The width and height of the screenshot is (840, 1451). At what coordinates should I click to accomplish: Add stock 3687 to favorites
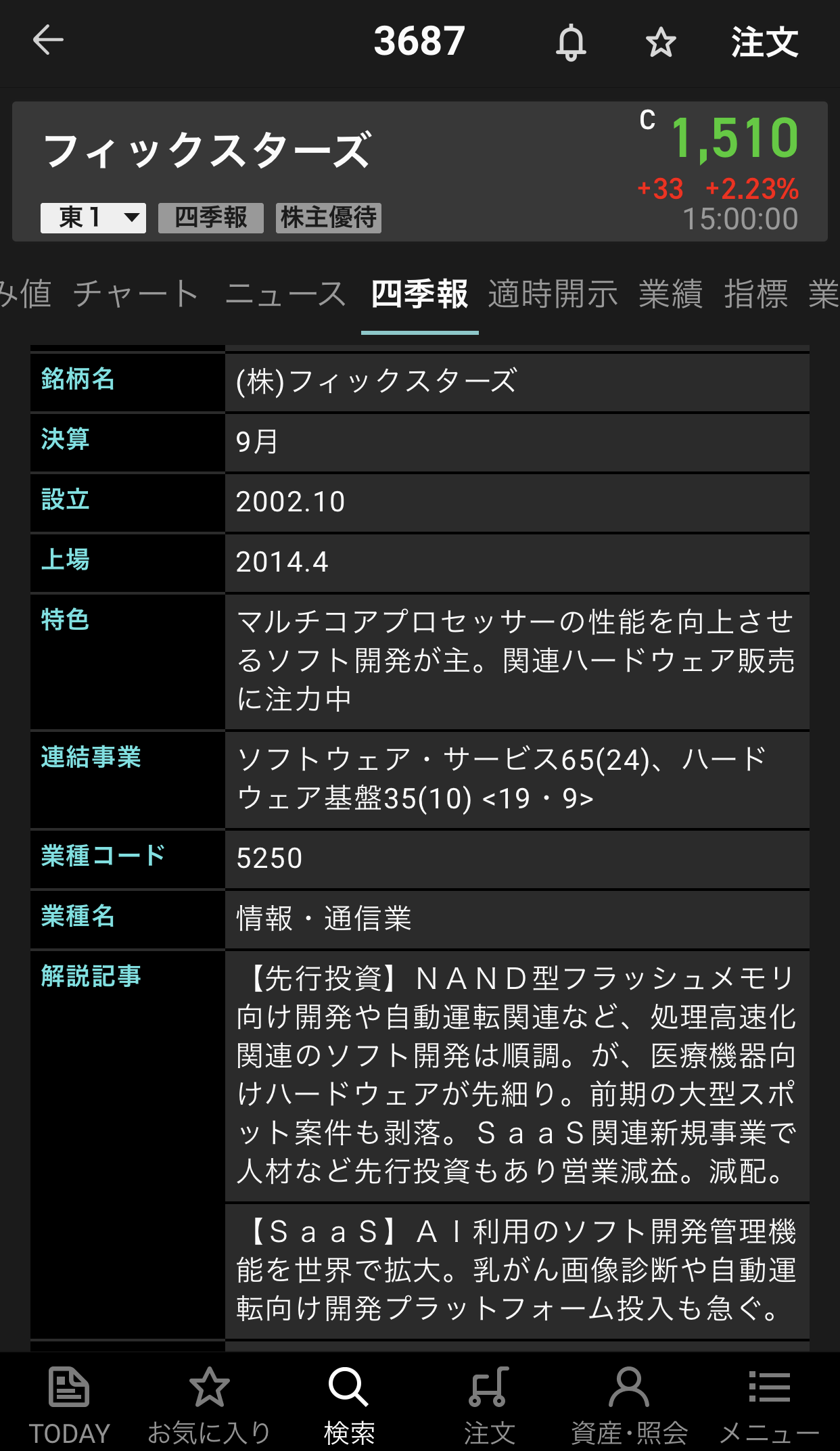(660, 43)
